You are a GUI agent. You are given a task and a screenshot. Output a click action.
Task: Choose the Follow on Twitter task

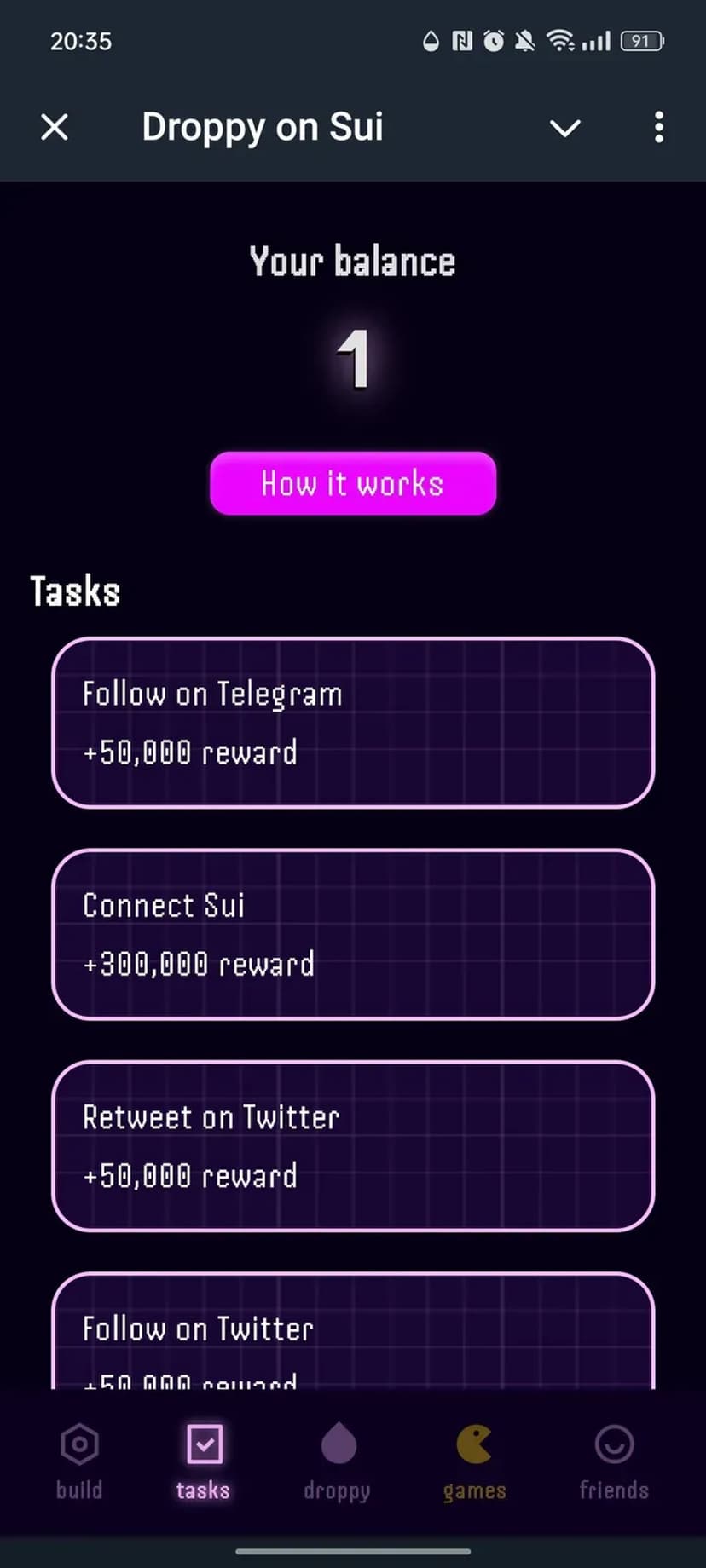click(x=353, y=1334)
